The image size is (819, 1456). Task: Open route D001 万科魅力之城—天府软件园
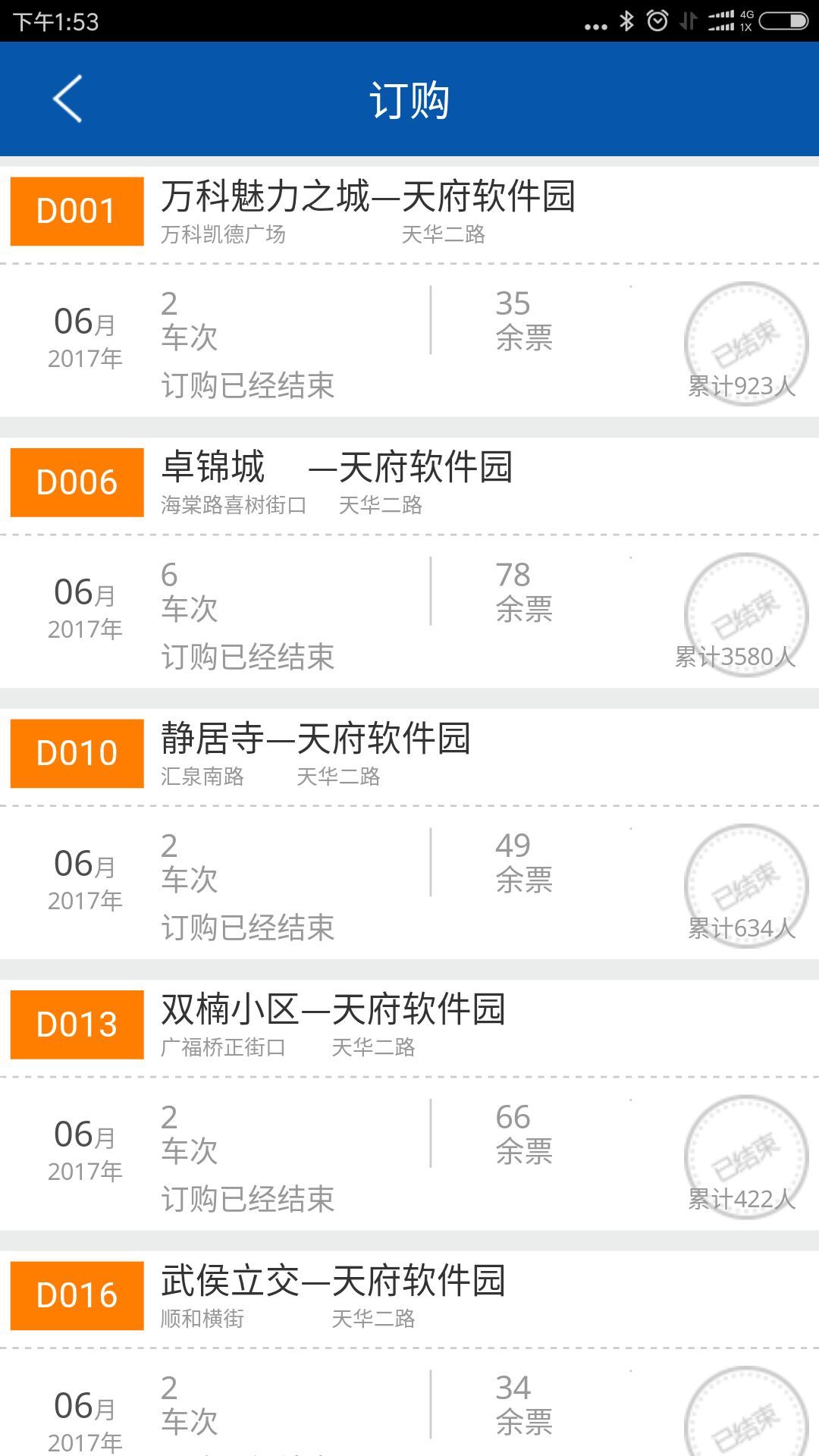(409, 291)
